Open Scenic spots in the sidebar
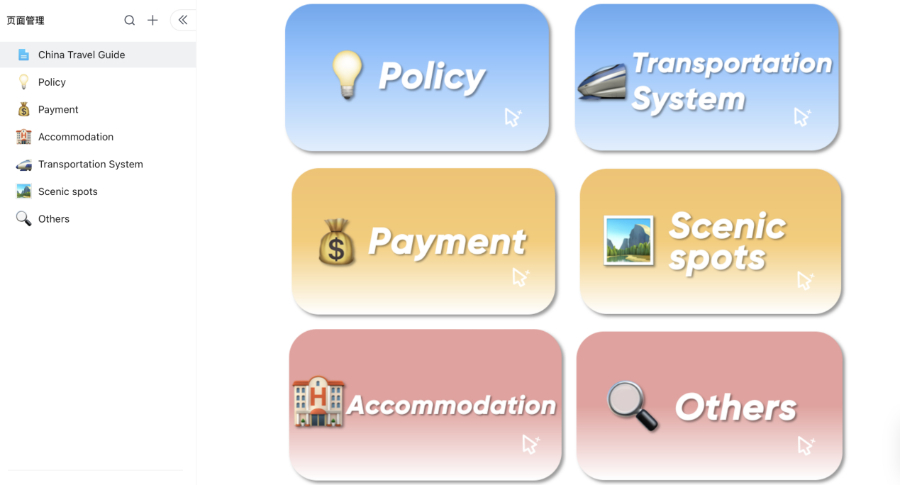This screenshot has height=485, width=900. coord(68,191)
